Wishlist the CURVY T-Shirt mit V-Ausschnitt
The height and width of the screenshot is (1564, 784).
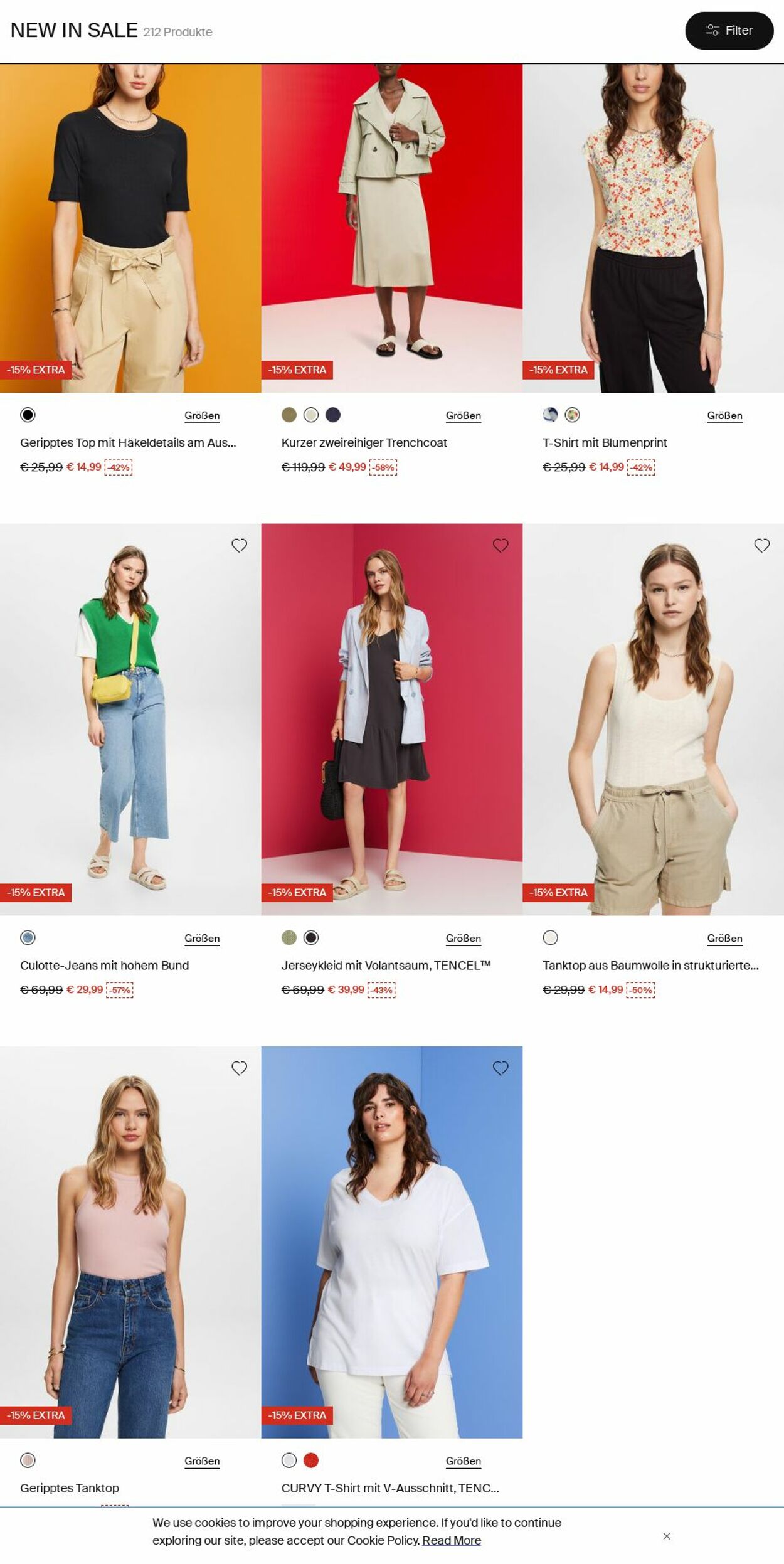(500, 1068)
